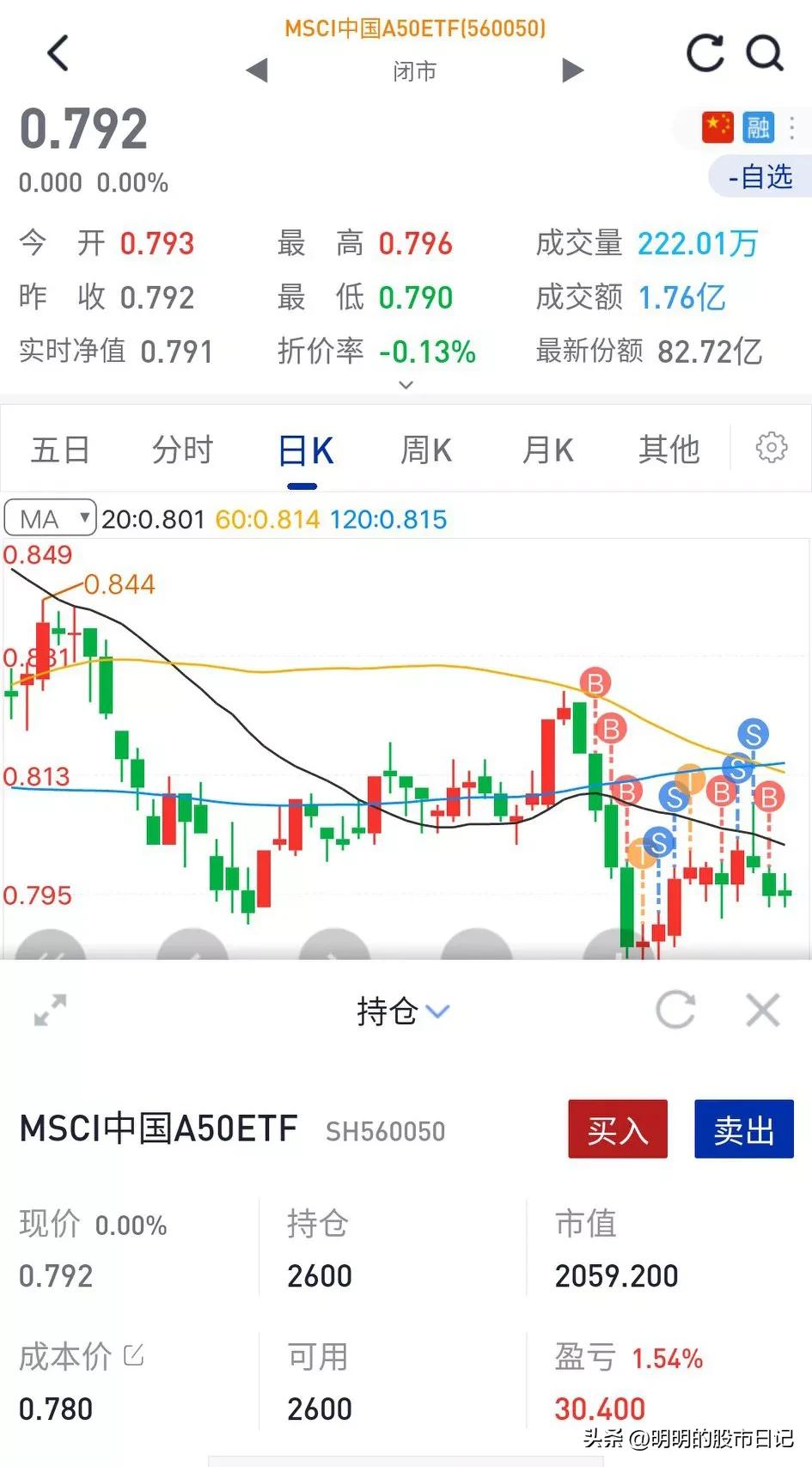Tap the refresh icon to reload quotes

pyautogui.click(x=704, y=53)
